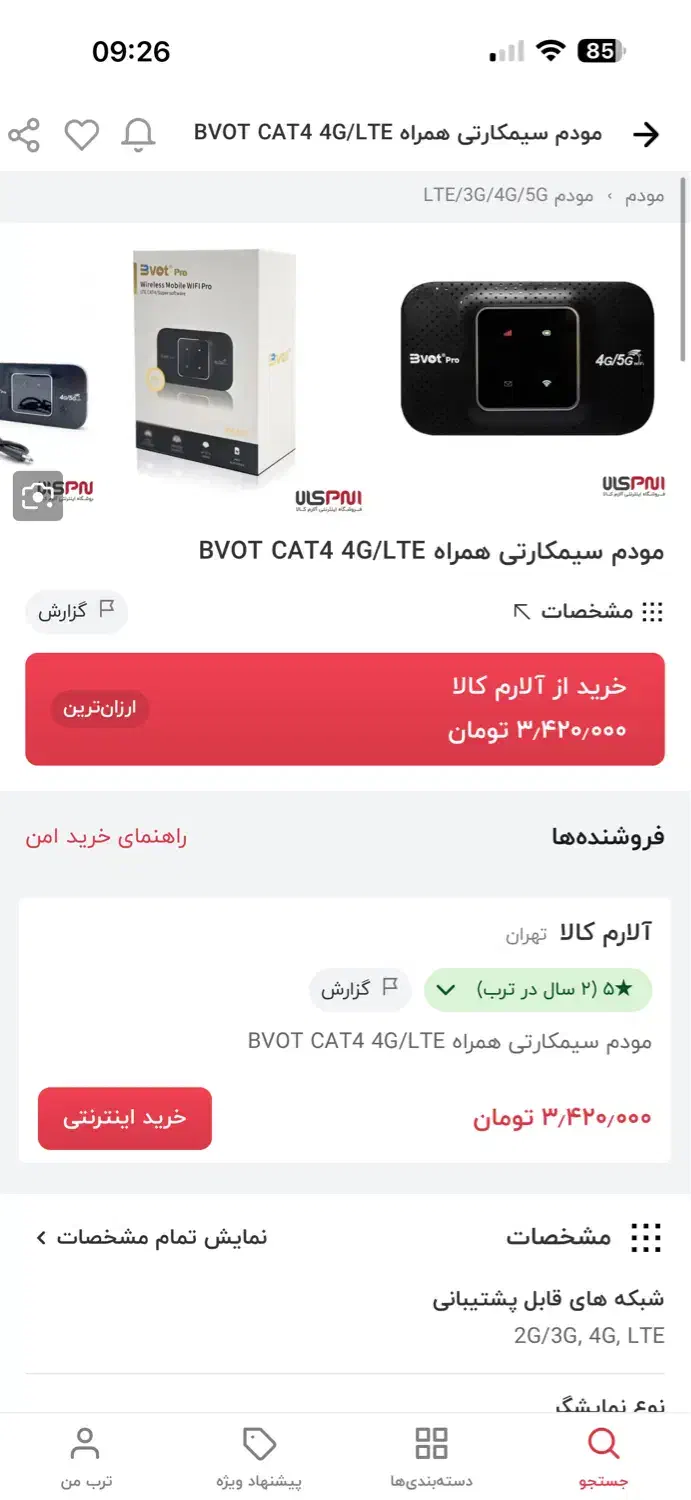Screen dimensions: 691x1500
Task: Buy from آلارم کالا for cheapest price
Action: coord(345,709)
